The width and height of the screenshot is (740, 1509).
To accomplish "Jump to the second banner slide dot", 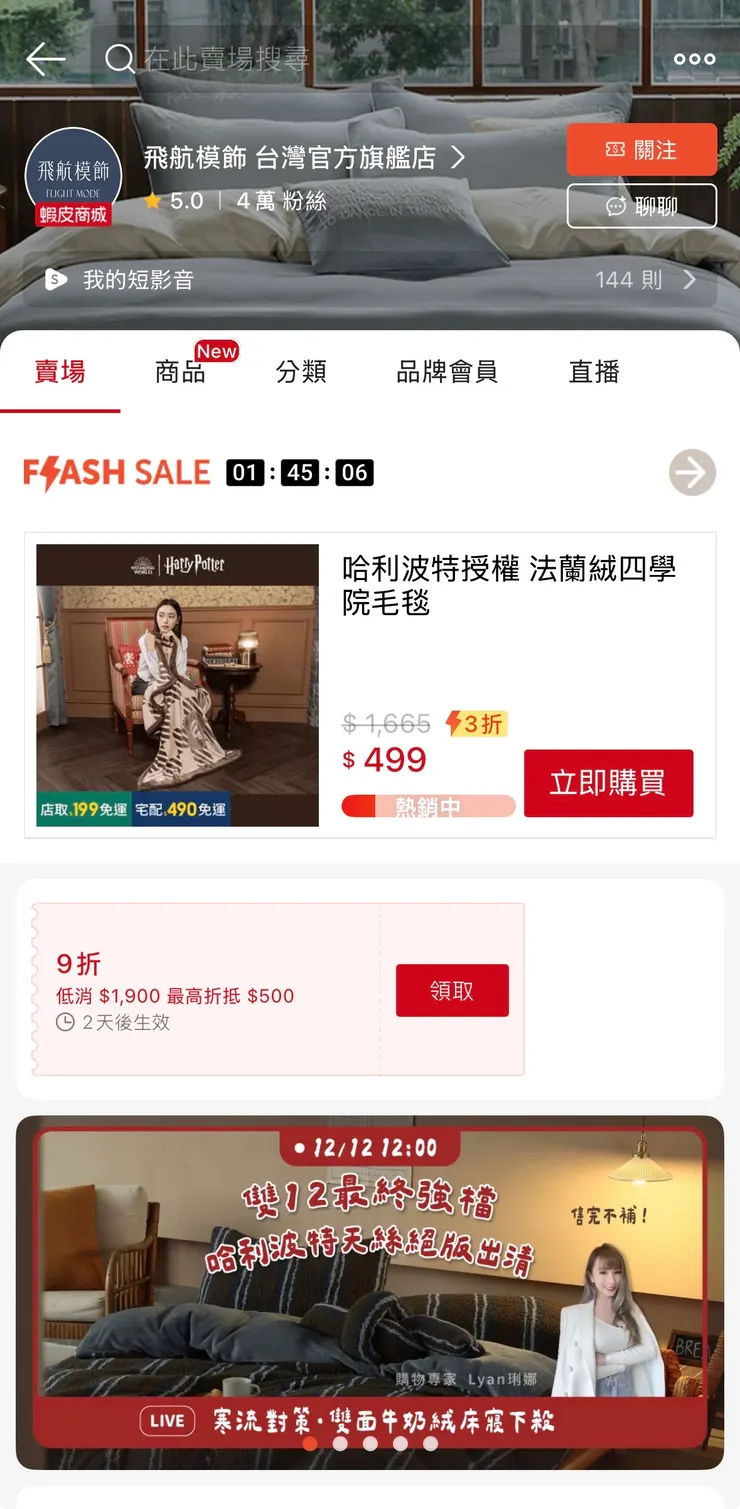I will pyautogui.click(x=340, y=1443).
